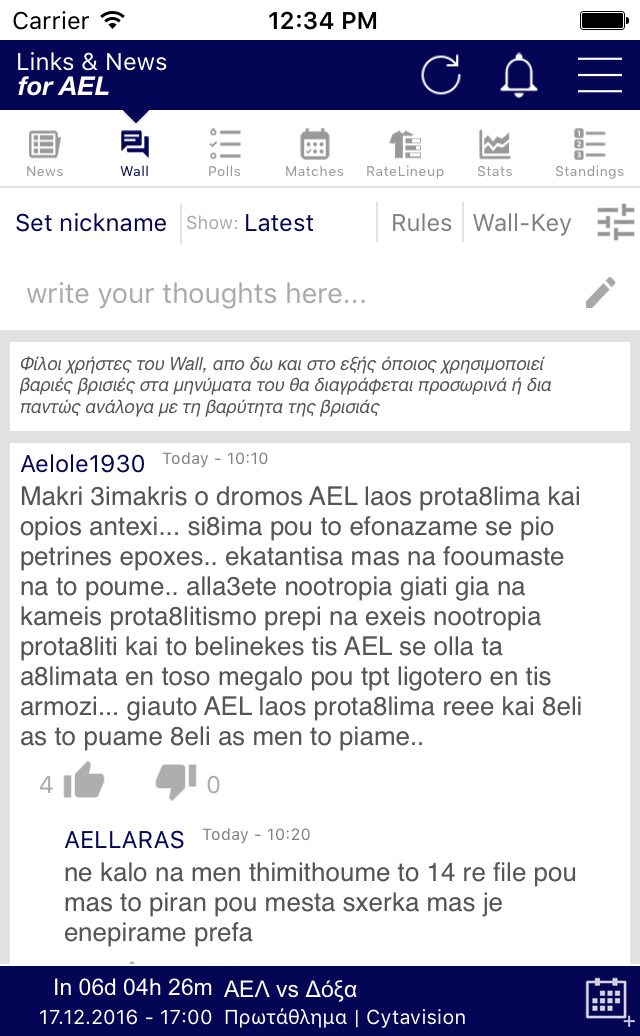Open Wall-Key option

click(522, 223)
